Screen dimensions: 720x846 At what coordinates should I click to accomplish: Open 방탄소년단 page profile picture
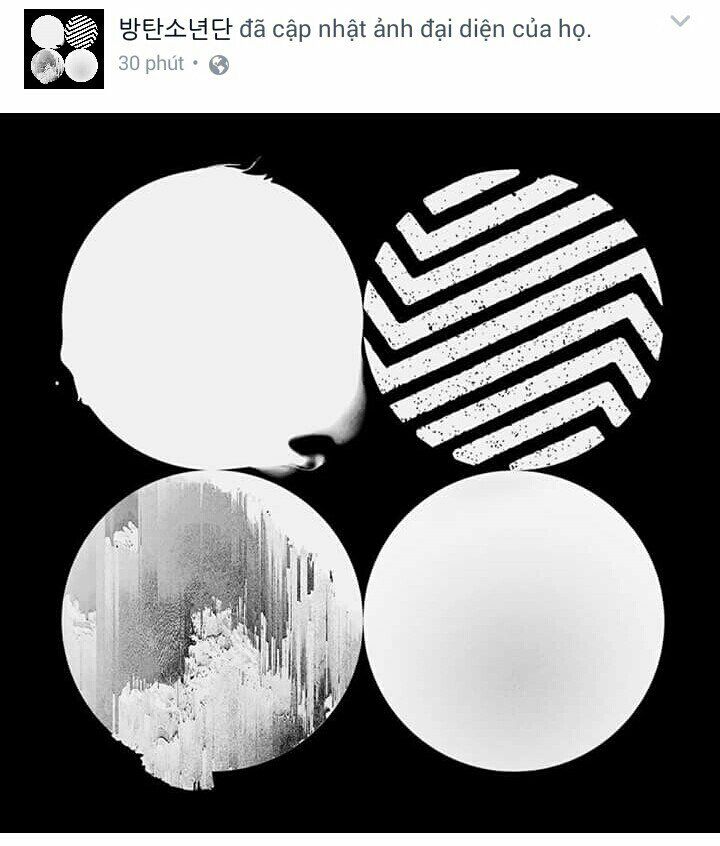pos(64,49)
